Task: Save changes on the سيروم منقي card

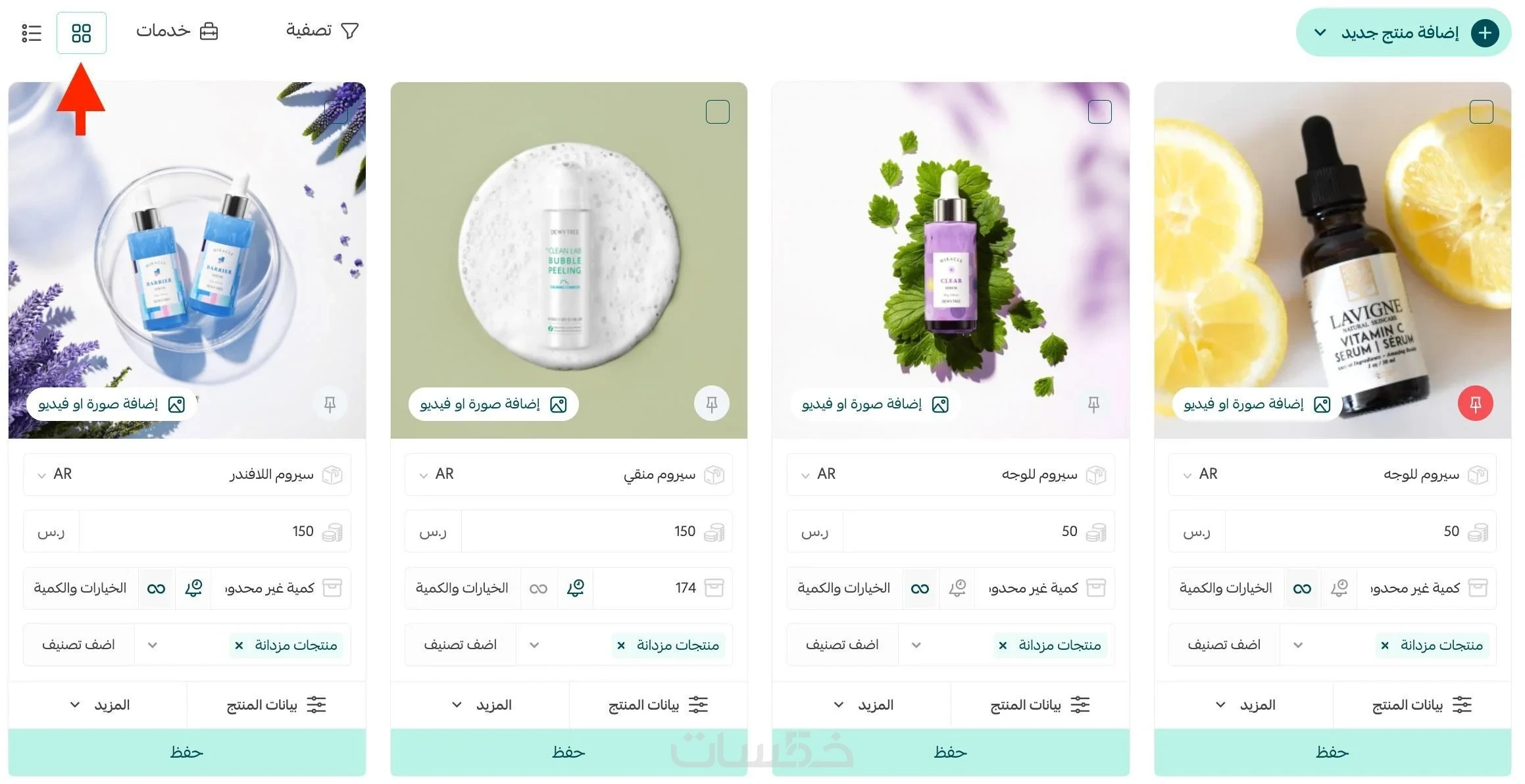Action: pos(568,752)
